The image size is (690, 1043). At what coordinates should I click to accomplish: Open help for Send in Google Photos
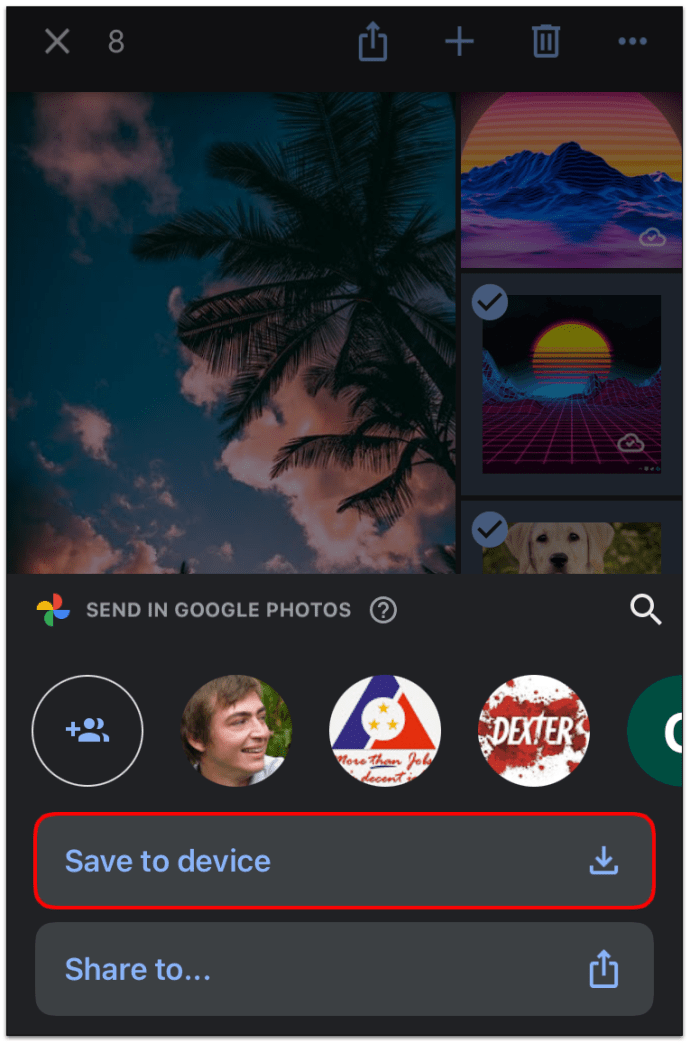tap(383, 610)
